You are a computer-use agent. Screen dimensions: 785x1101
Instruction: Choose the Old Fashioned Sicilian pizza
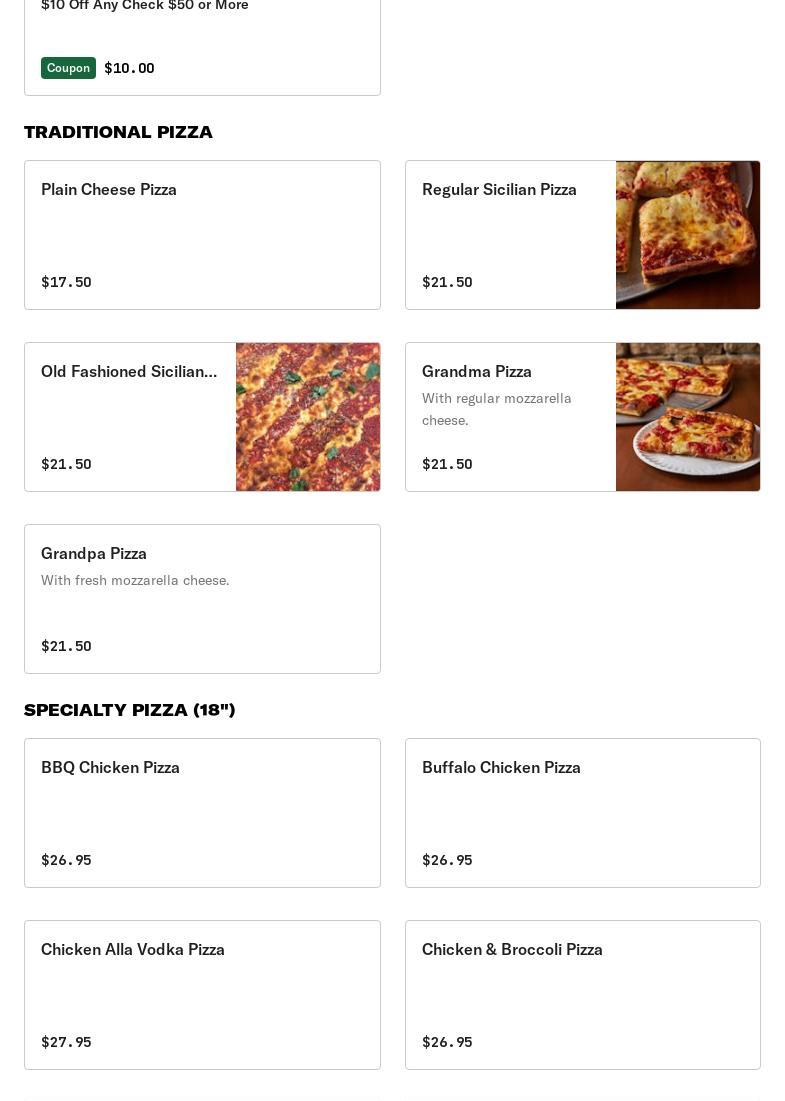(202, 417)
